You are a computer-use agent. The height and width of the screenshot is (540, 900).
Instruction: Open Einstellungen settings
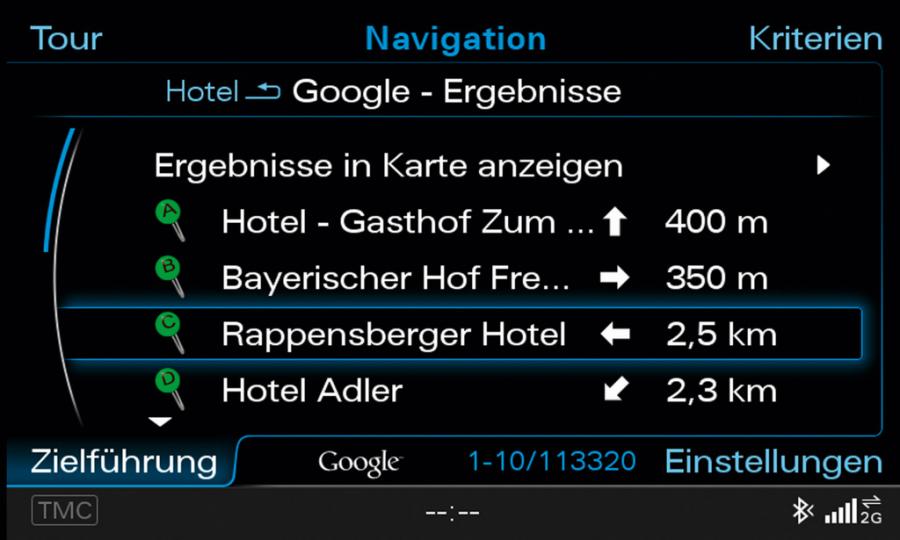tap(773, 462)
